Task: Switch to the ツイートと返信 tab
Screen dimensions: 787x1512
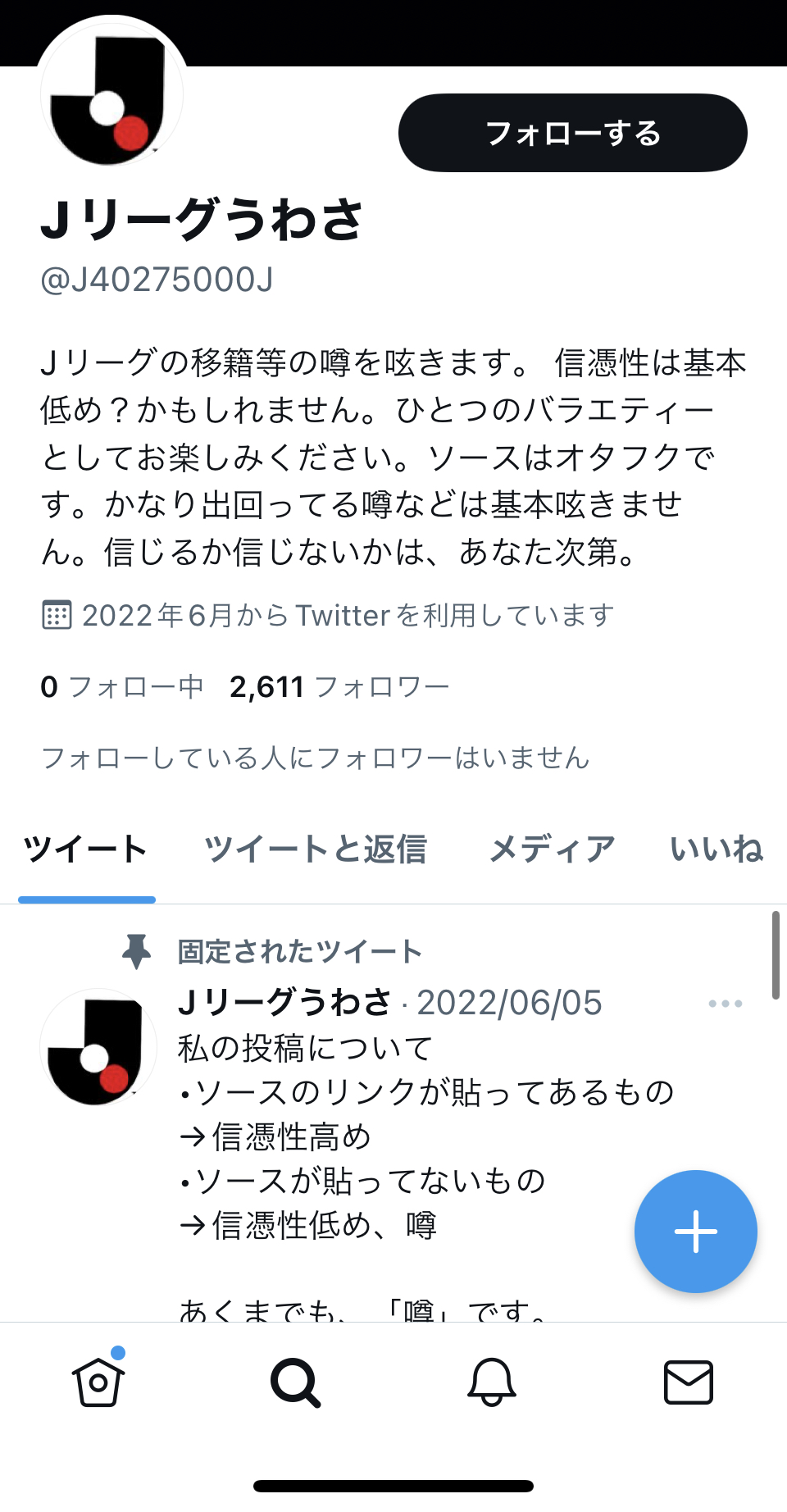Action: [316, 849]
